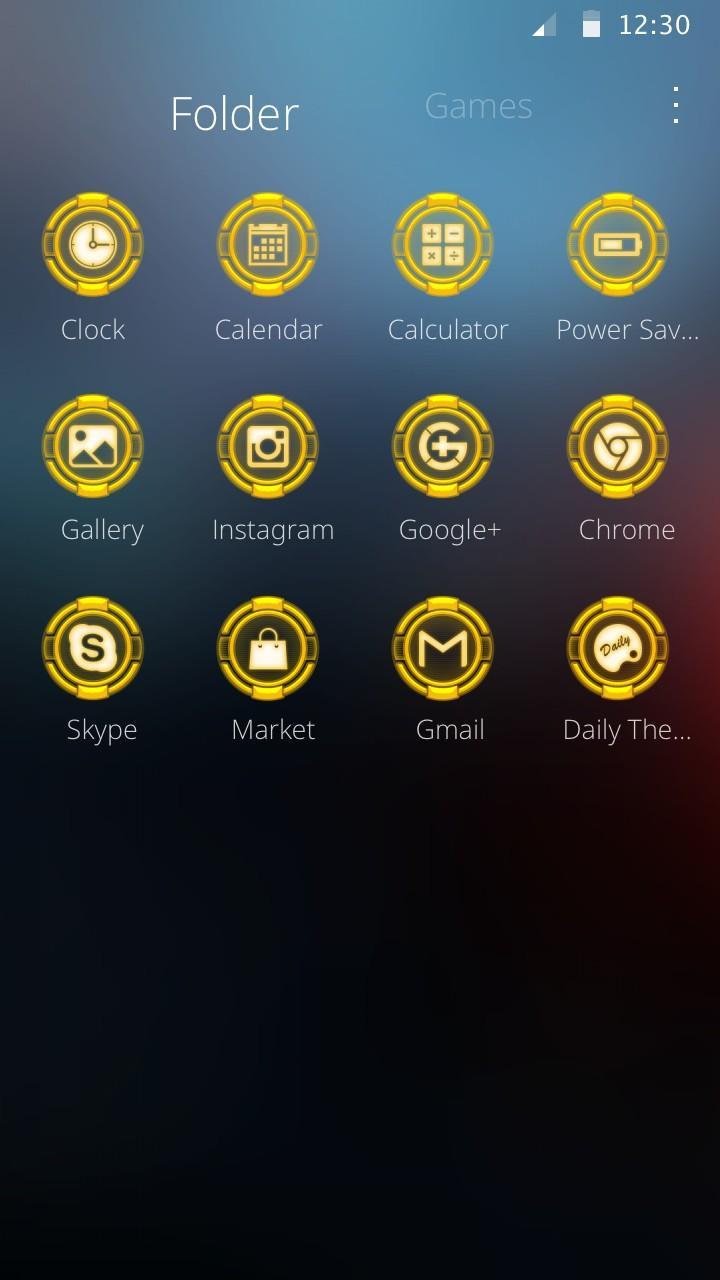Open the Market app

(x=268, y=648)
